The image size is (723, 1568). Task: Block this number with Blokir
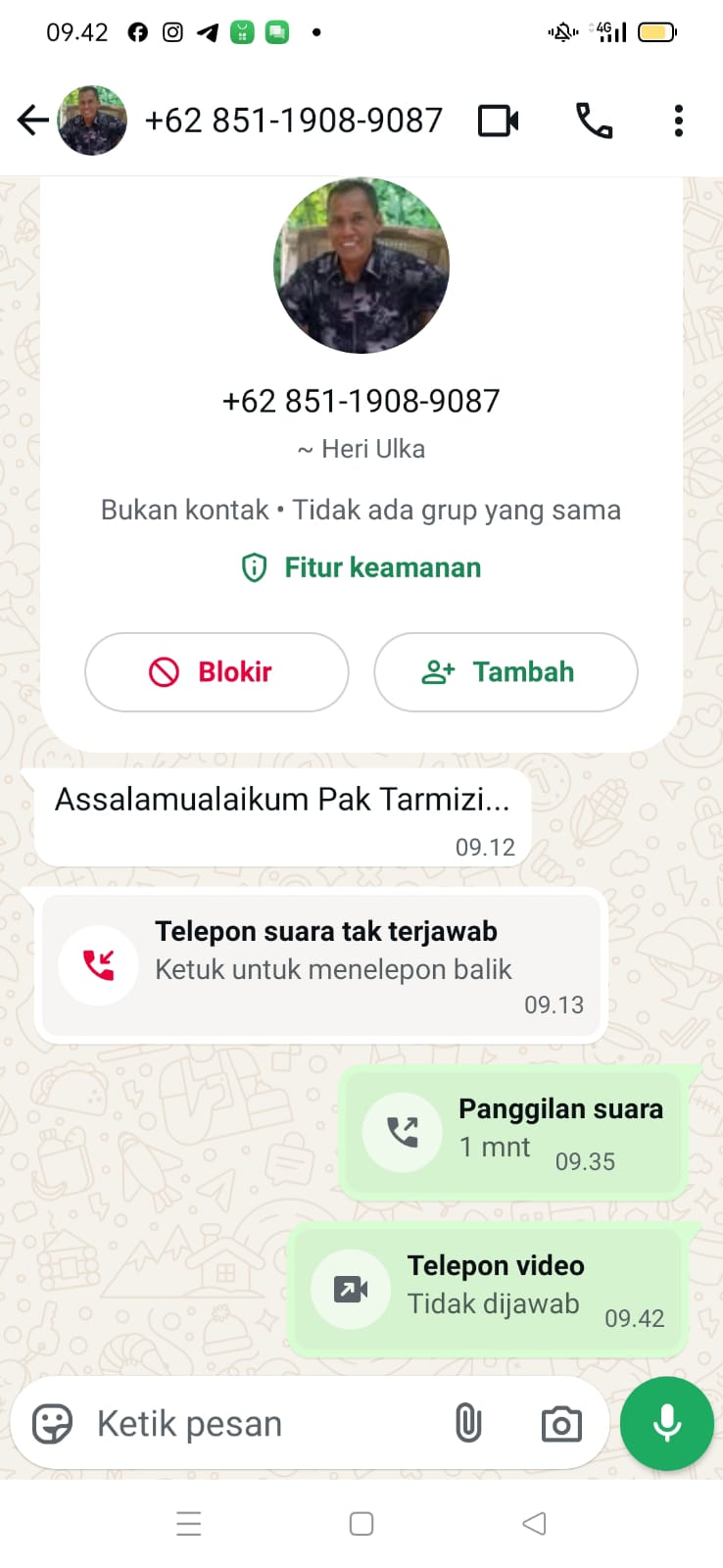point(217,672)
